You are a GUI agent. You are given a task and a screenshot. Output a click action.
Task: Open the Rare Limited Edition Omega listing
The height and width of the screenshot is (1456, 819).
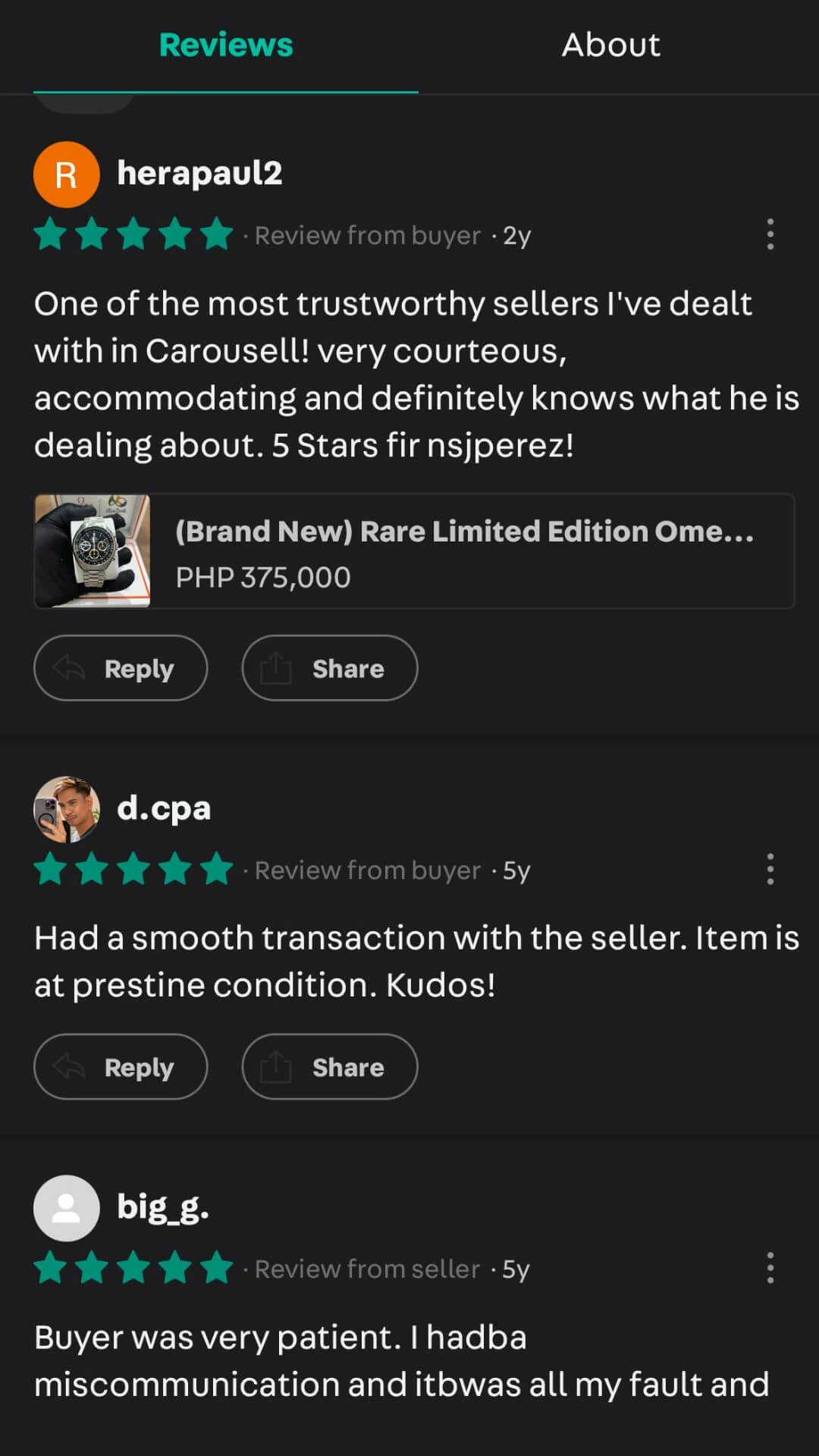point(414,551)
